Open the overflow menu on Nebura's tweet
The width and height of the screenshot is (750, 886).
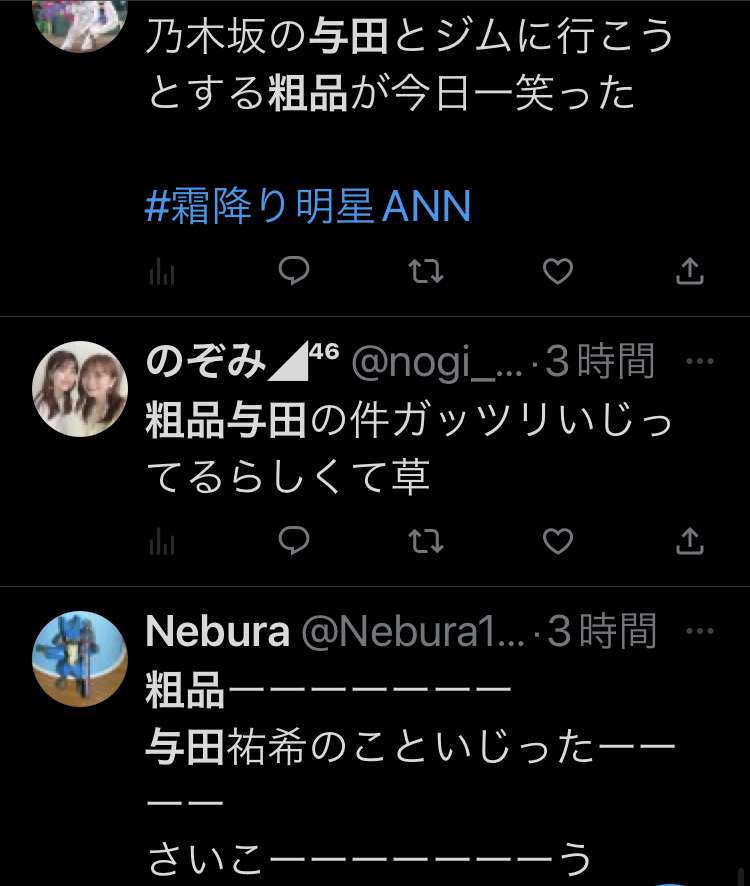[x=700, y=632]
